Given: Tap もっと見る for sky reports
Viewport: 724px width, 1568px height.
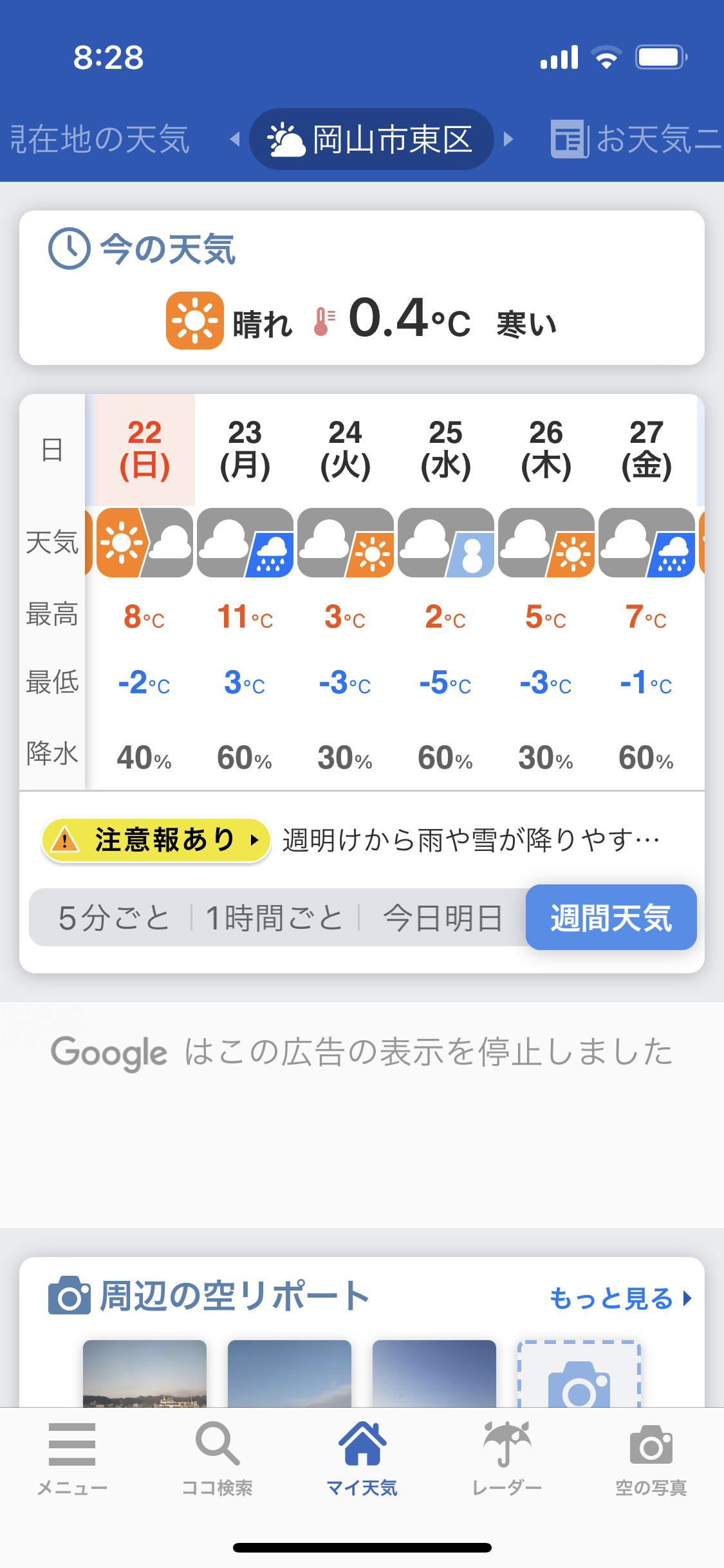Looking at the screenshot, I should (x=620, y=1298).
